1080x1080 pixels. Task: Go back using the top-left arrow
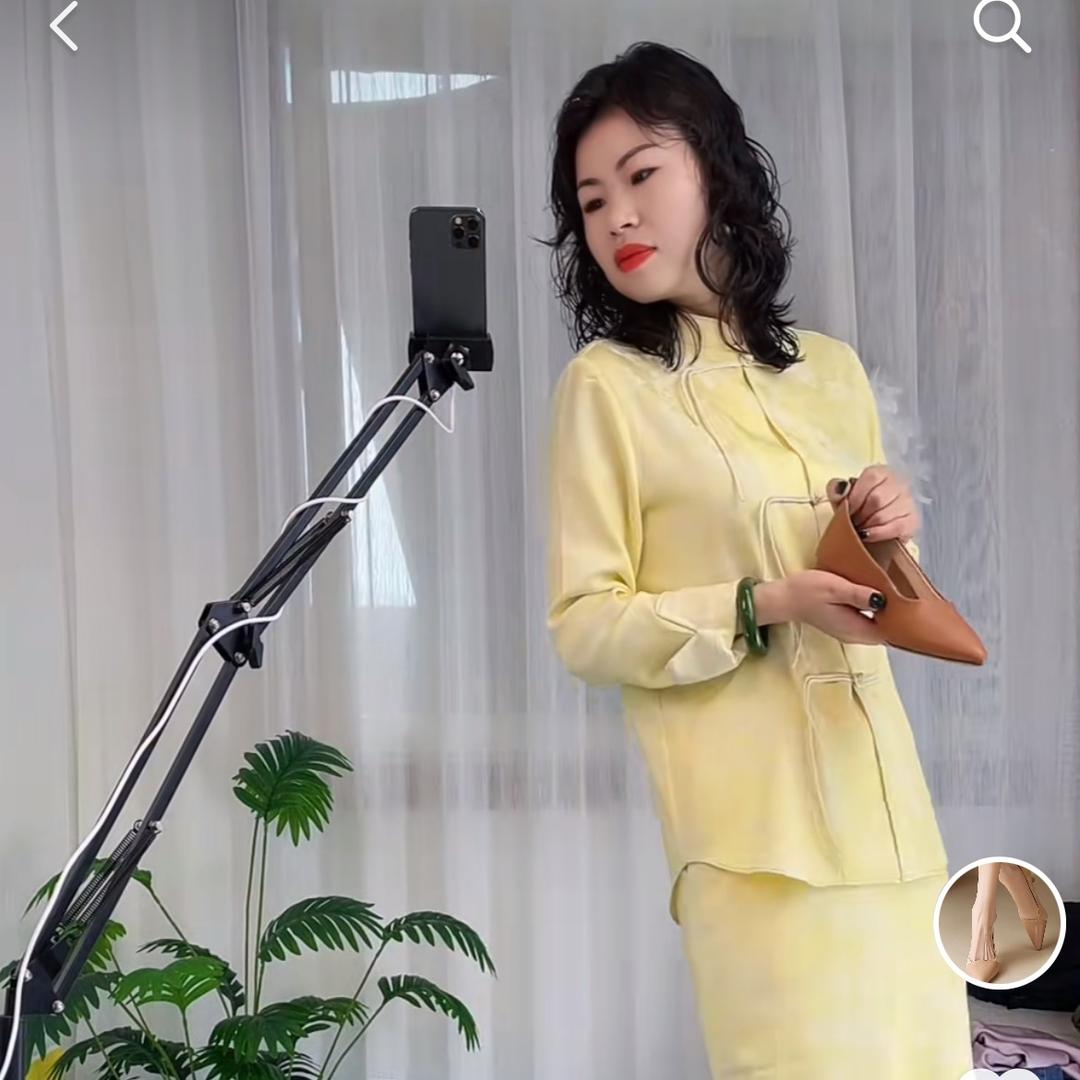[64, 27]
